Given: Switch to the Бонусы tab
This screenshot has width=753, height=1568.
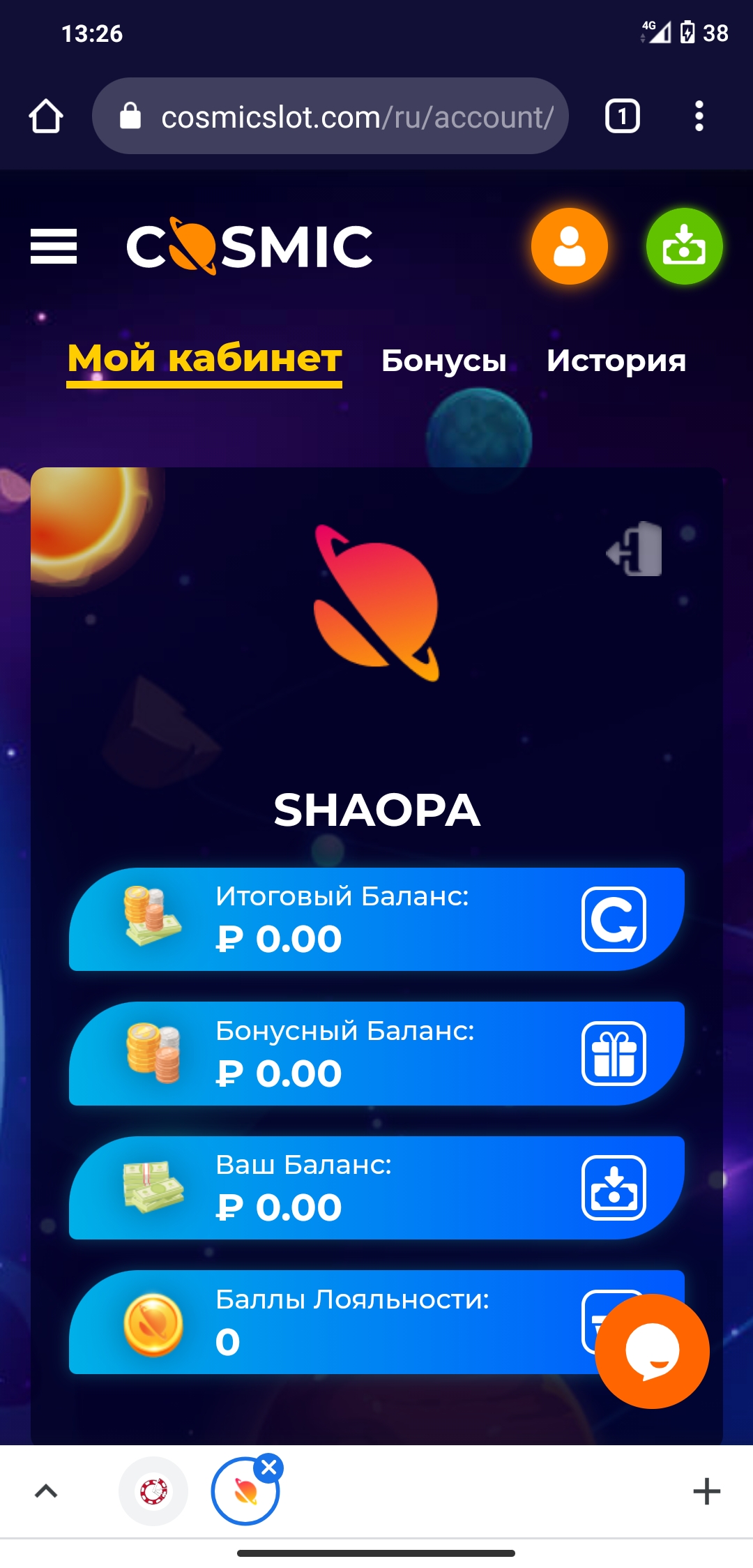Looking at the screenshot, I should 443,361.
